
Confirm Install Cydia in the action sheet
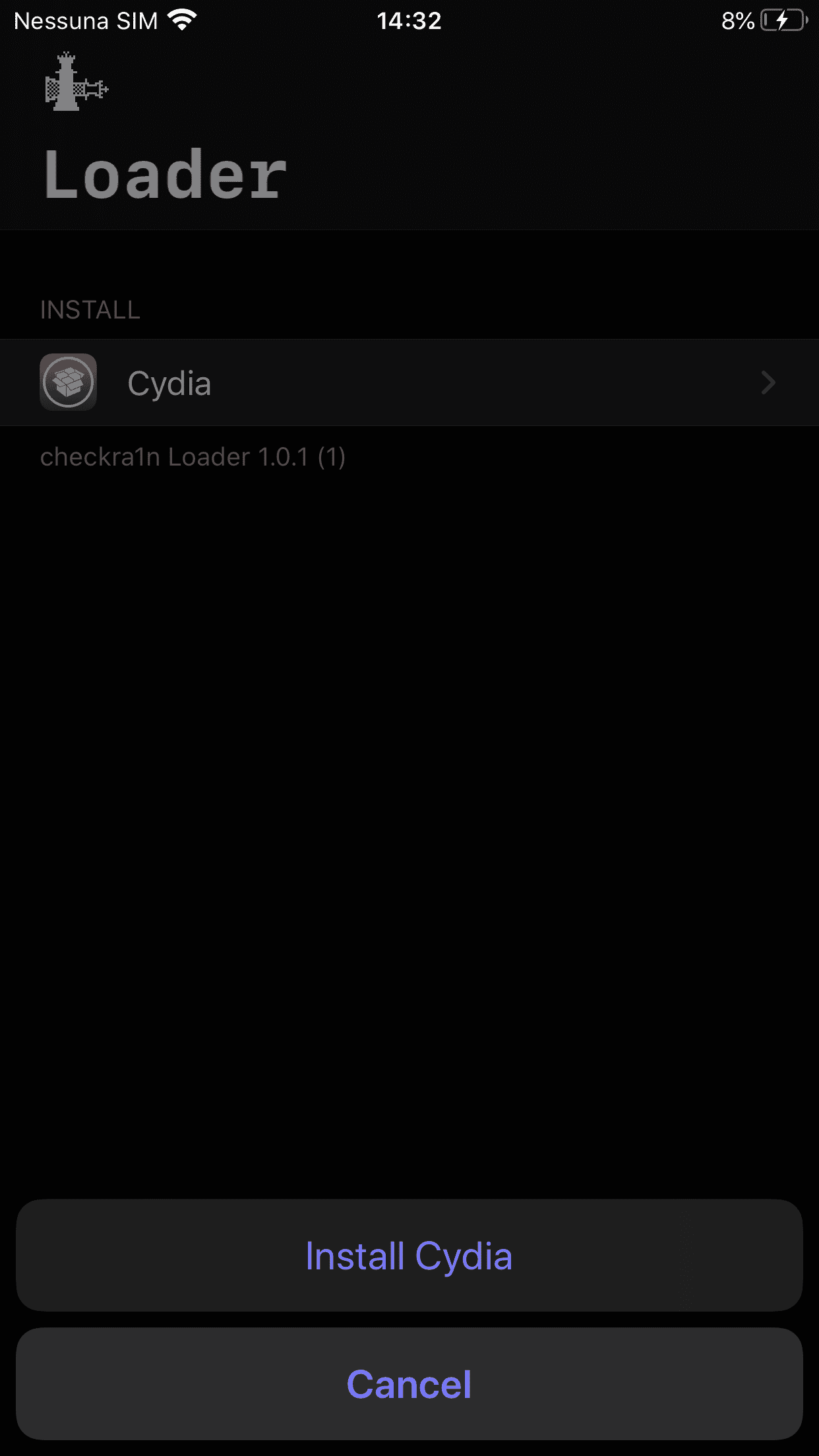click(409, 1255)
